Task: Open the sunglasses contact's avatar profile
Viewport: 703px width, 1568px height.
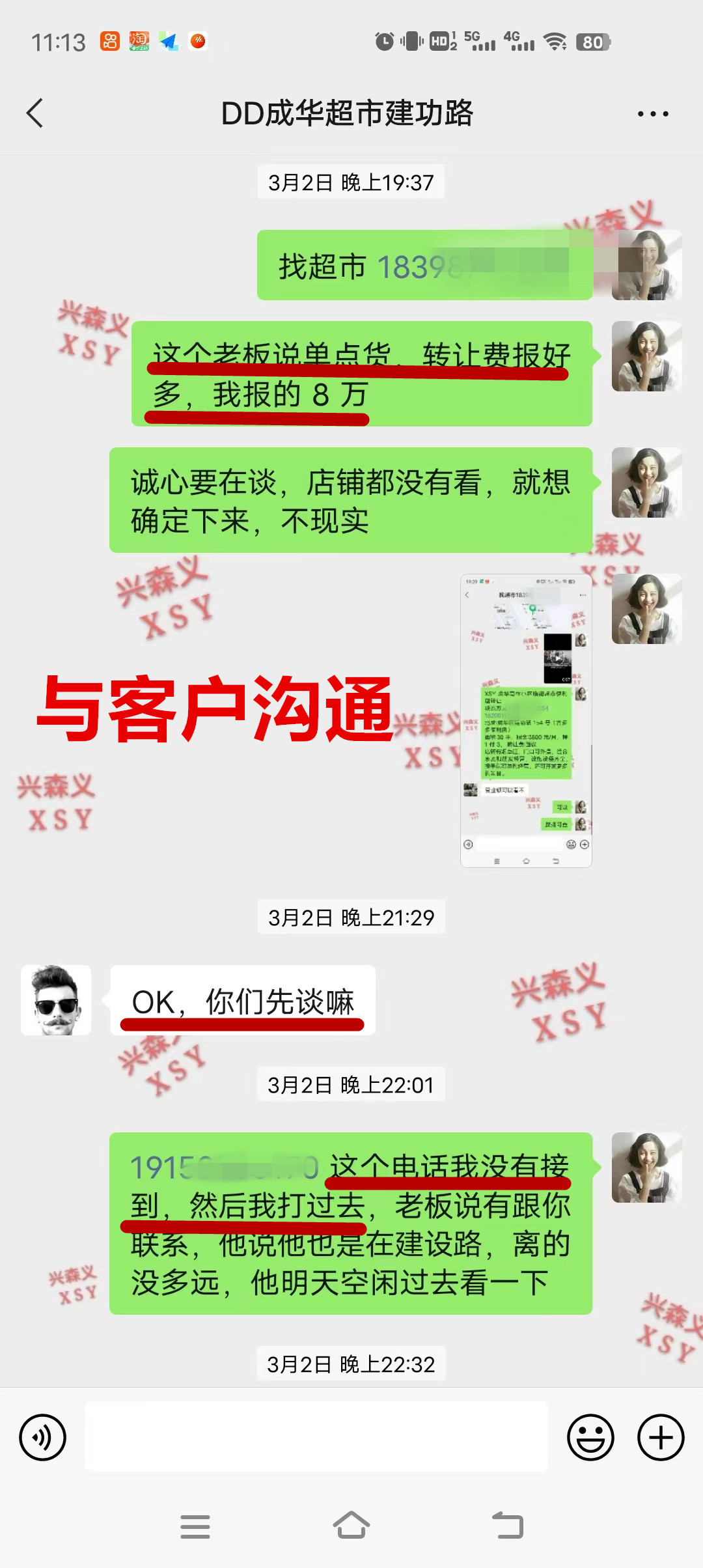Action: (x=56, y=1000)
